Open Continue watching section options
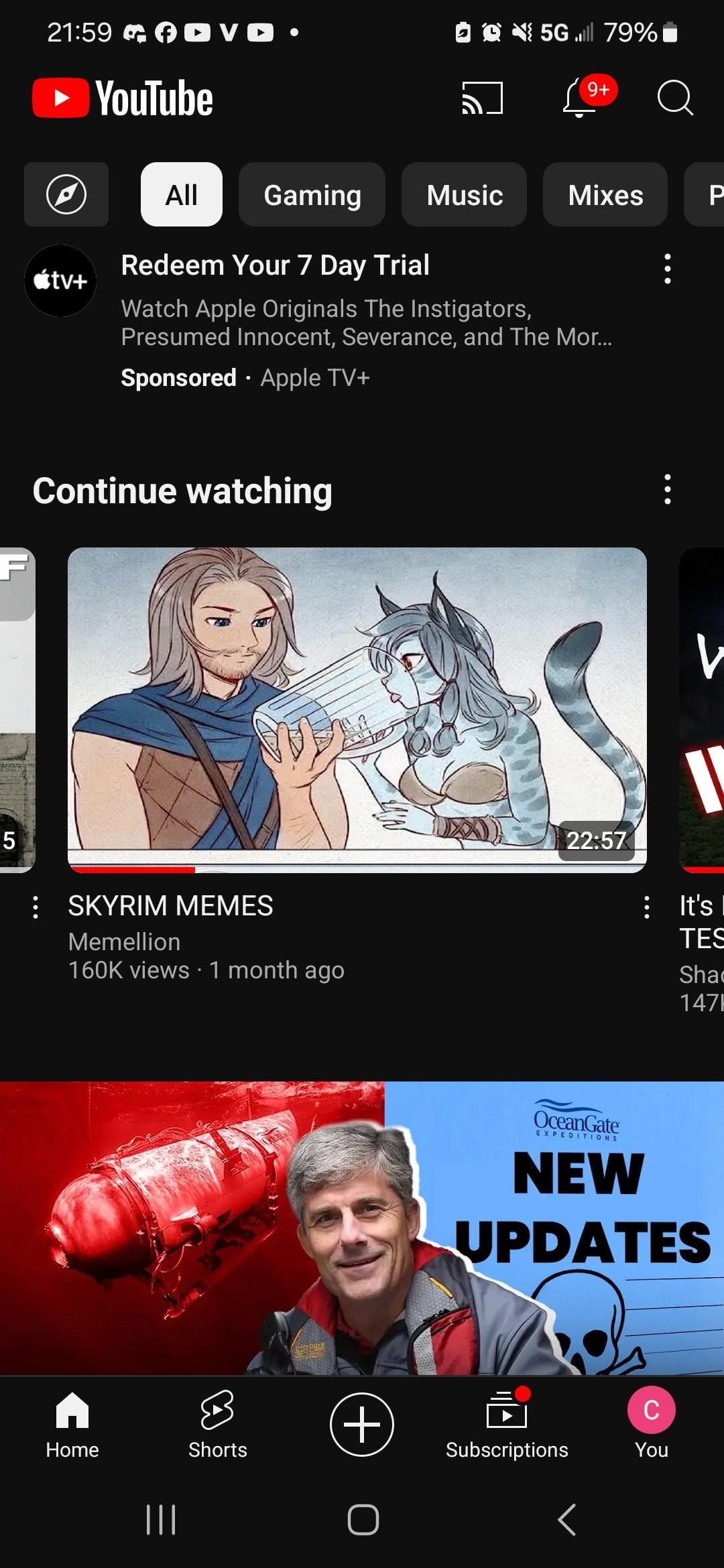 [x=667, y=489]
